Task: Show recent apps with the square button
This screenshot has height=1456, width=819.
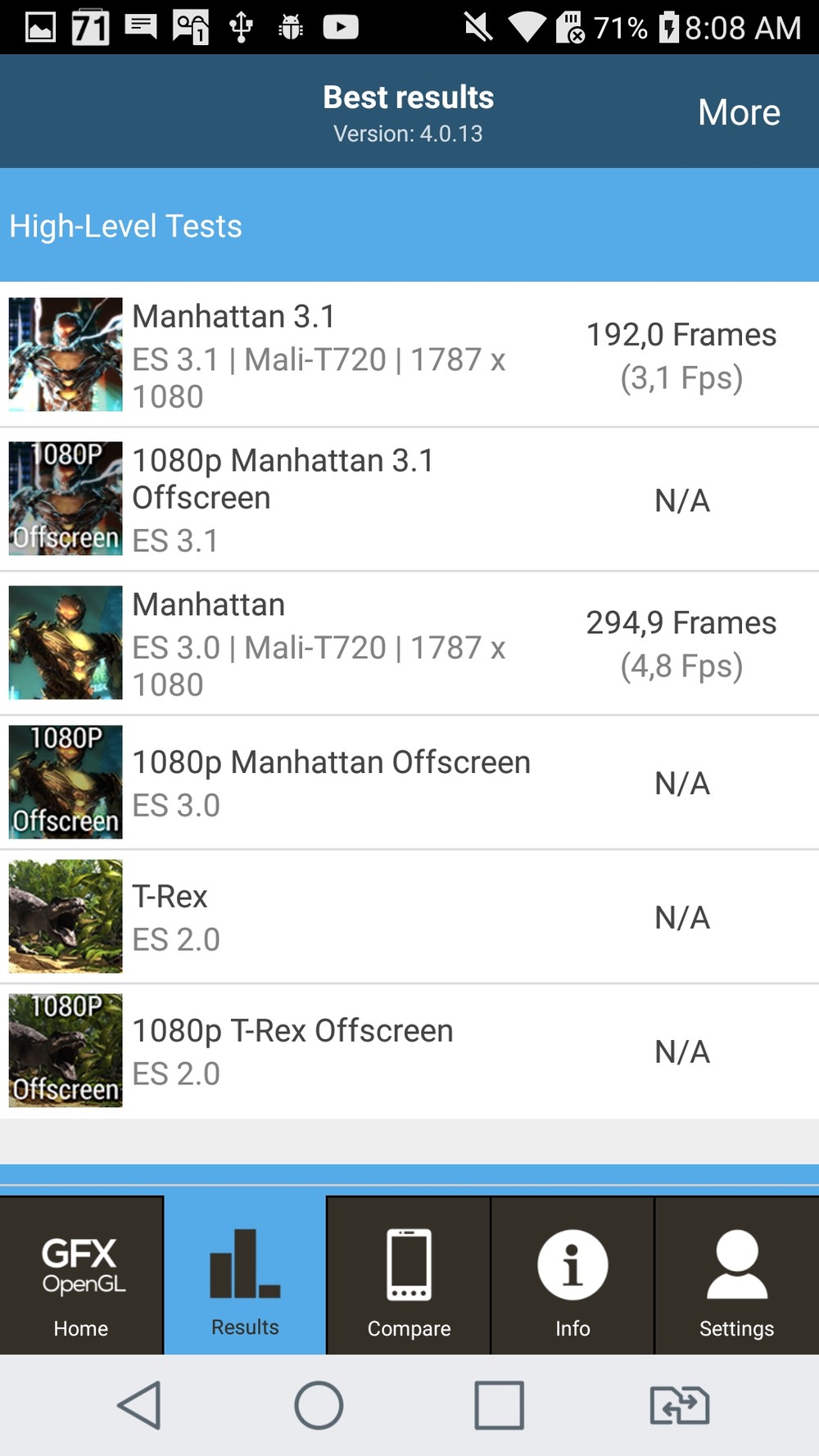Action: (499, 1405)
